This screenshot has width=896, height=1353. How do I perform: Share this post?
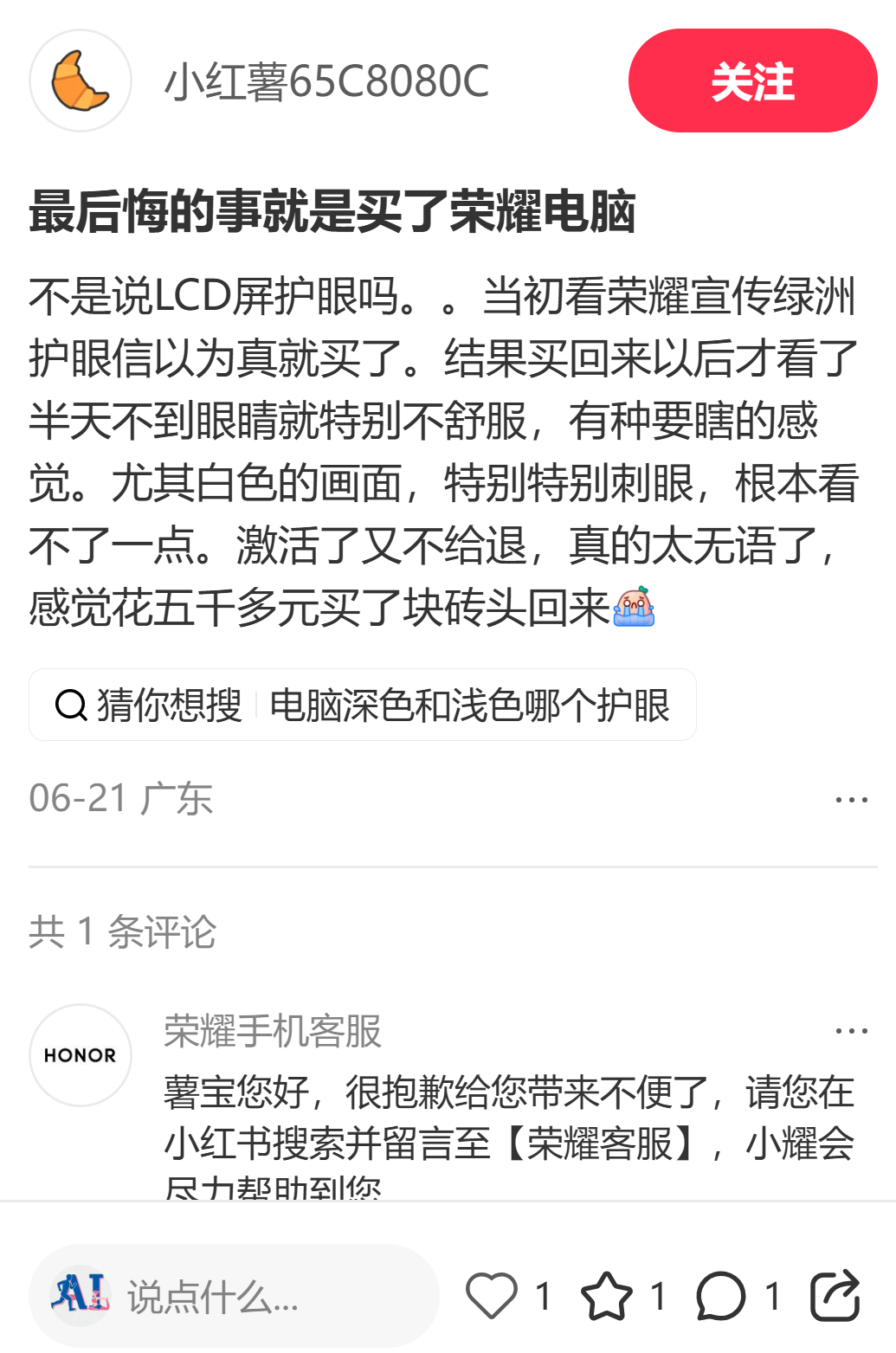click(x=835, y=1296)
